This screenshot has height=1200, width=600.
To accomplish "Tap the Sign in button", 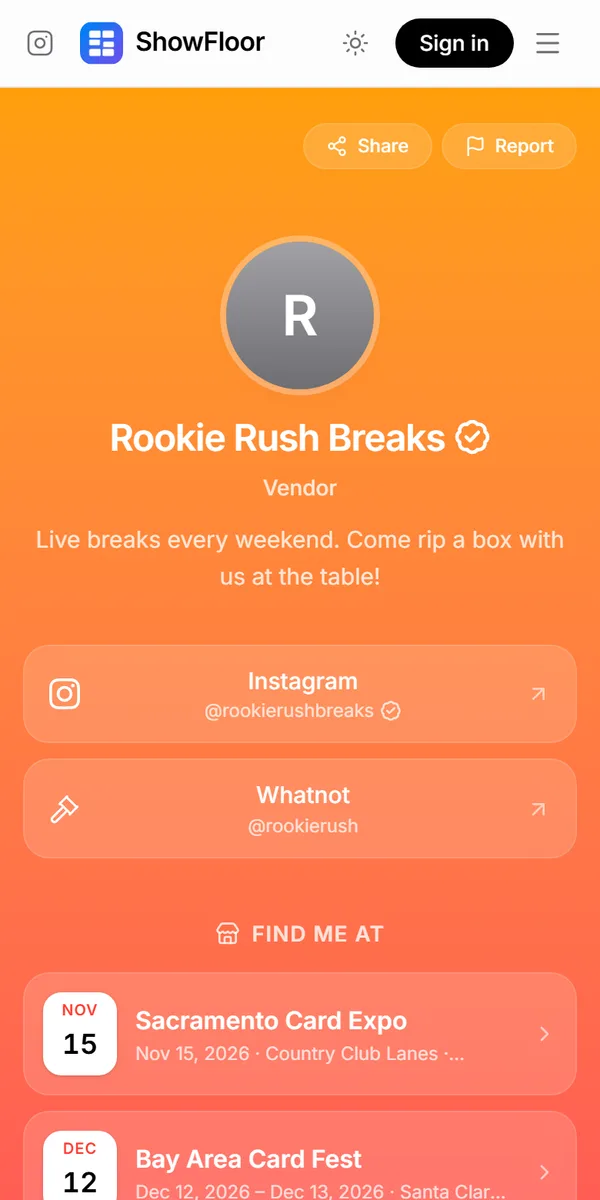I will coord(454,43).
